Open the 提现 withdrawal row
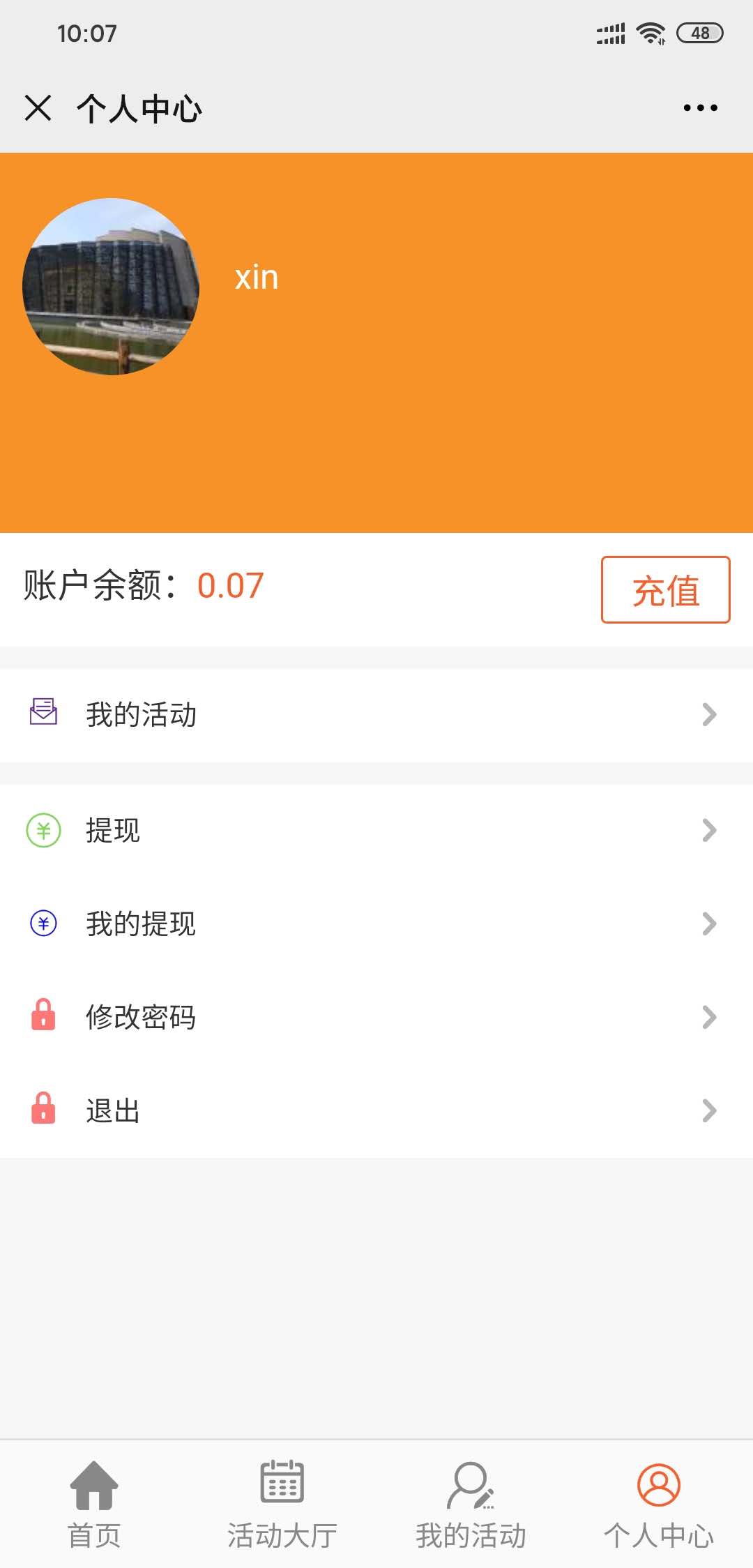 [x=376, y=831]
